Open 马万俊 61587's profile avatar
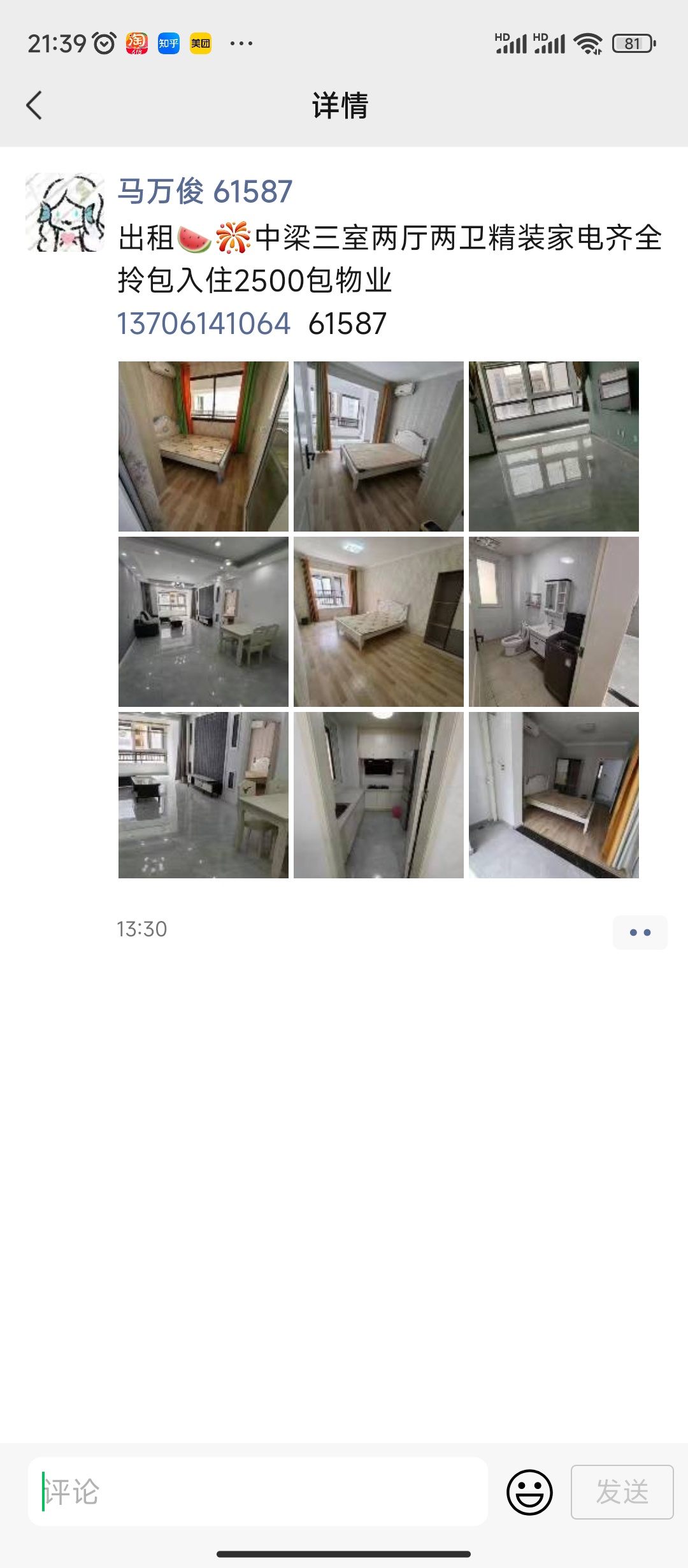The width and height of the screenshot is (688, 1568). coord(65,212)
